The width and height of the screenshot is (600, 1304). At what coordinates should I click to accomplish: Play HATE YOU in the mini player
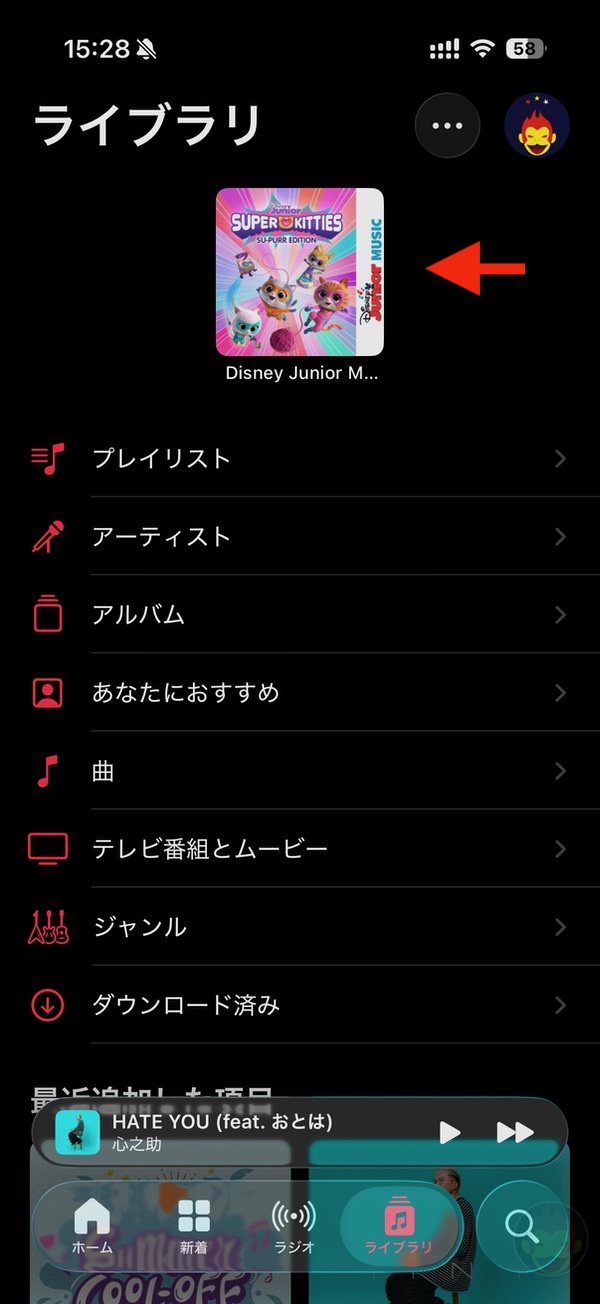click(x=450, y=1132)
